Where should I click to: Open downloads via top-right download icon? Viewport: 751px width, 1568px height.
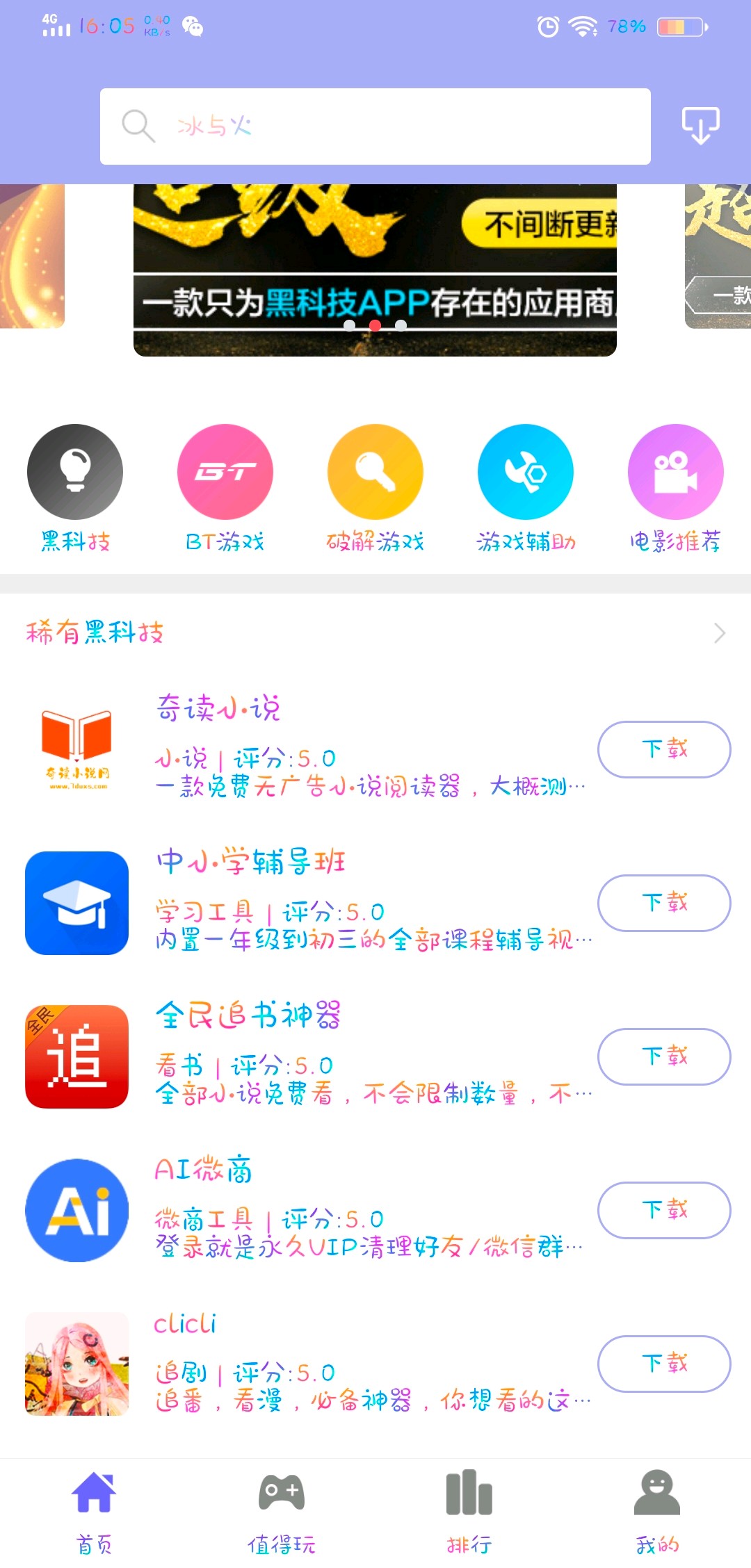click(698, 125)
